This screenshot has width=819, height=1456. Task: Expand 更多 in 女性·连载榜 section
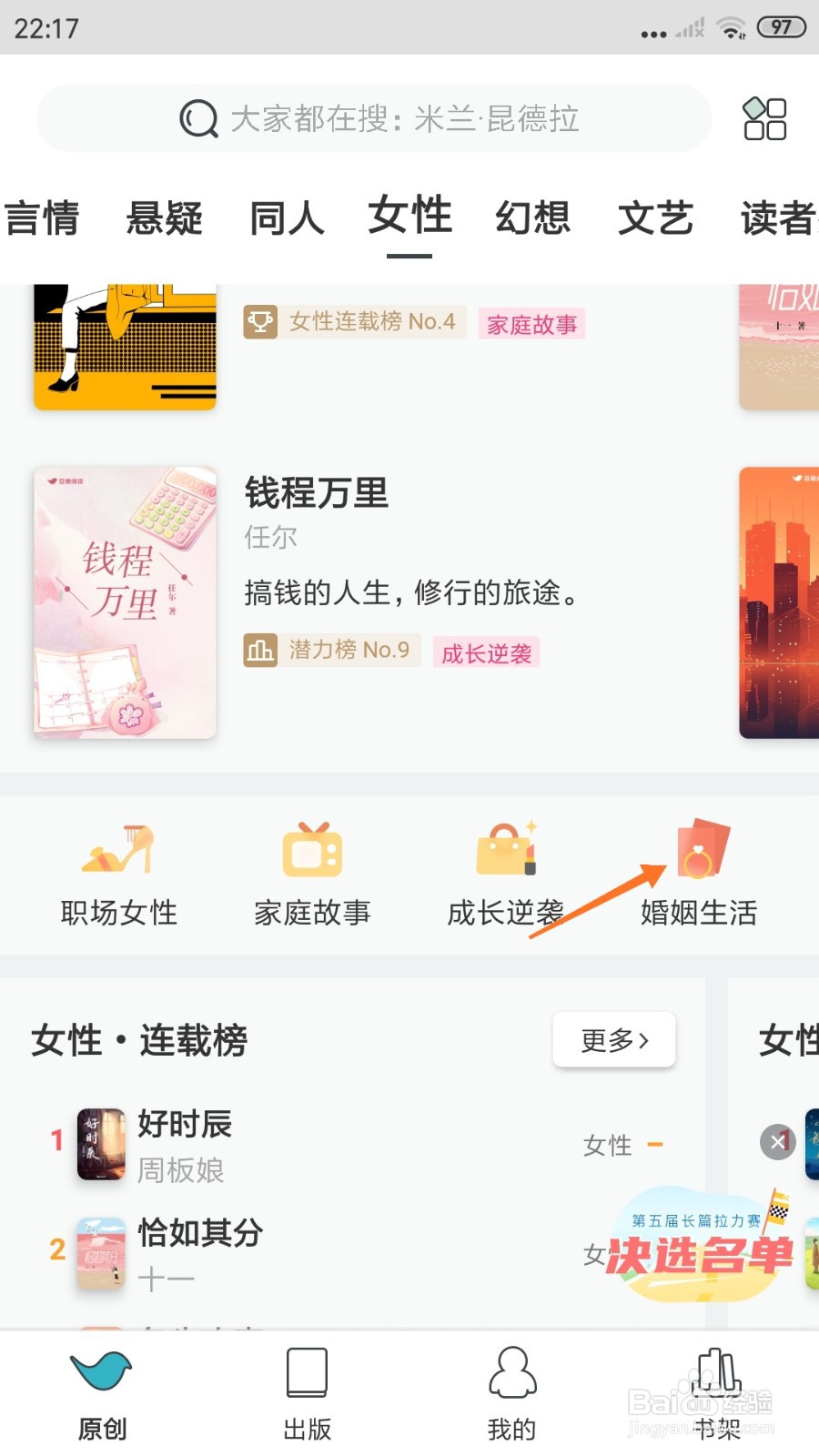[x=614, y=1040]
